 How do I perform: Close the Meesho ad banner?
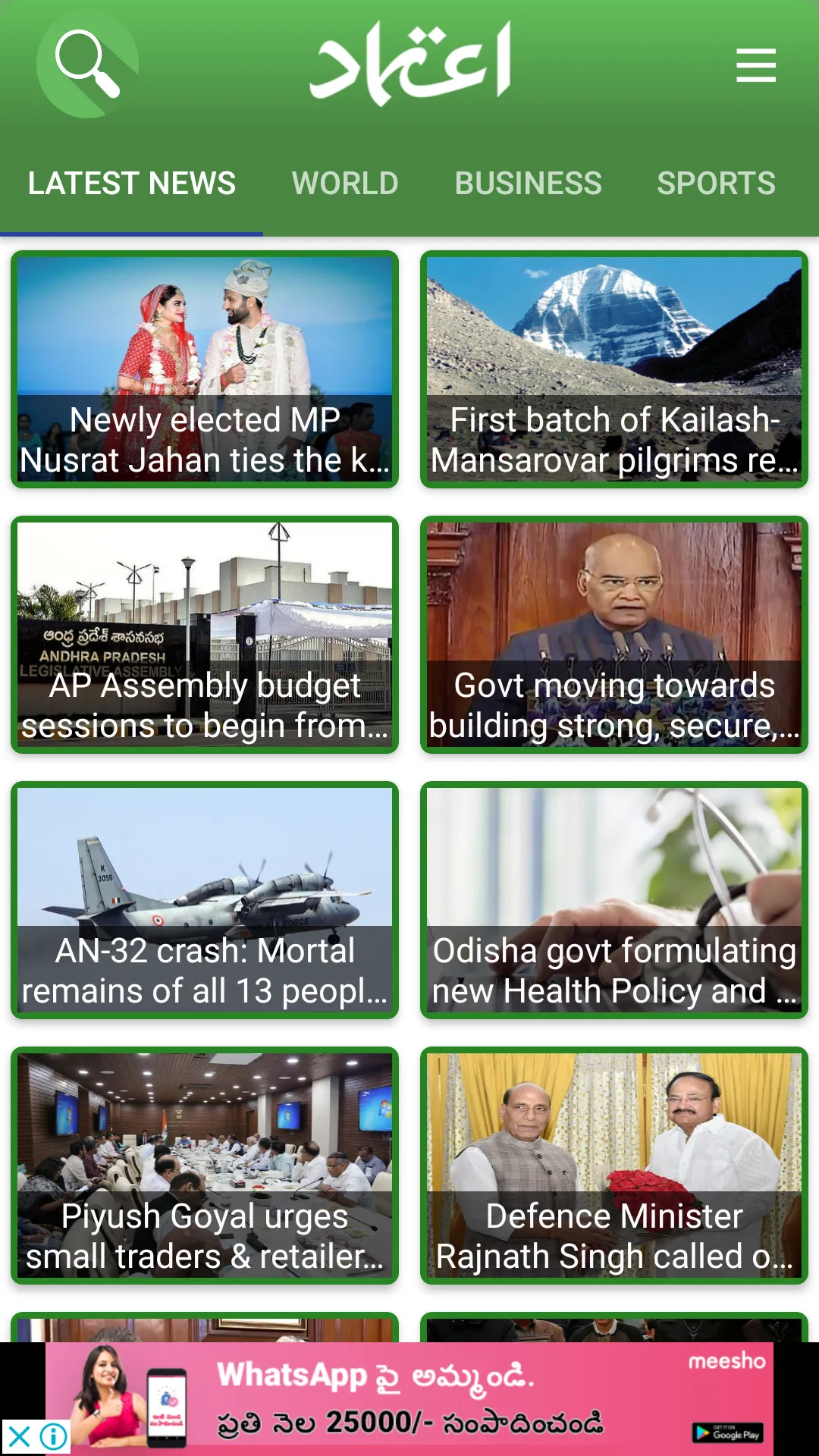click(19, 1436)
